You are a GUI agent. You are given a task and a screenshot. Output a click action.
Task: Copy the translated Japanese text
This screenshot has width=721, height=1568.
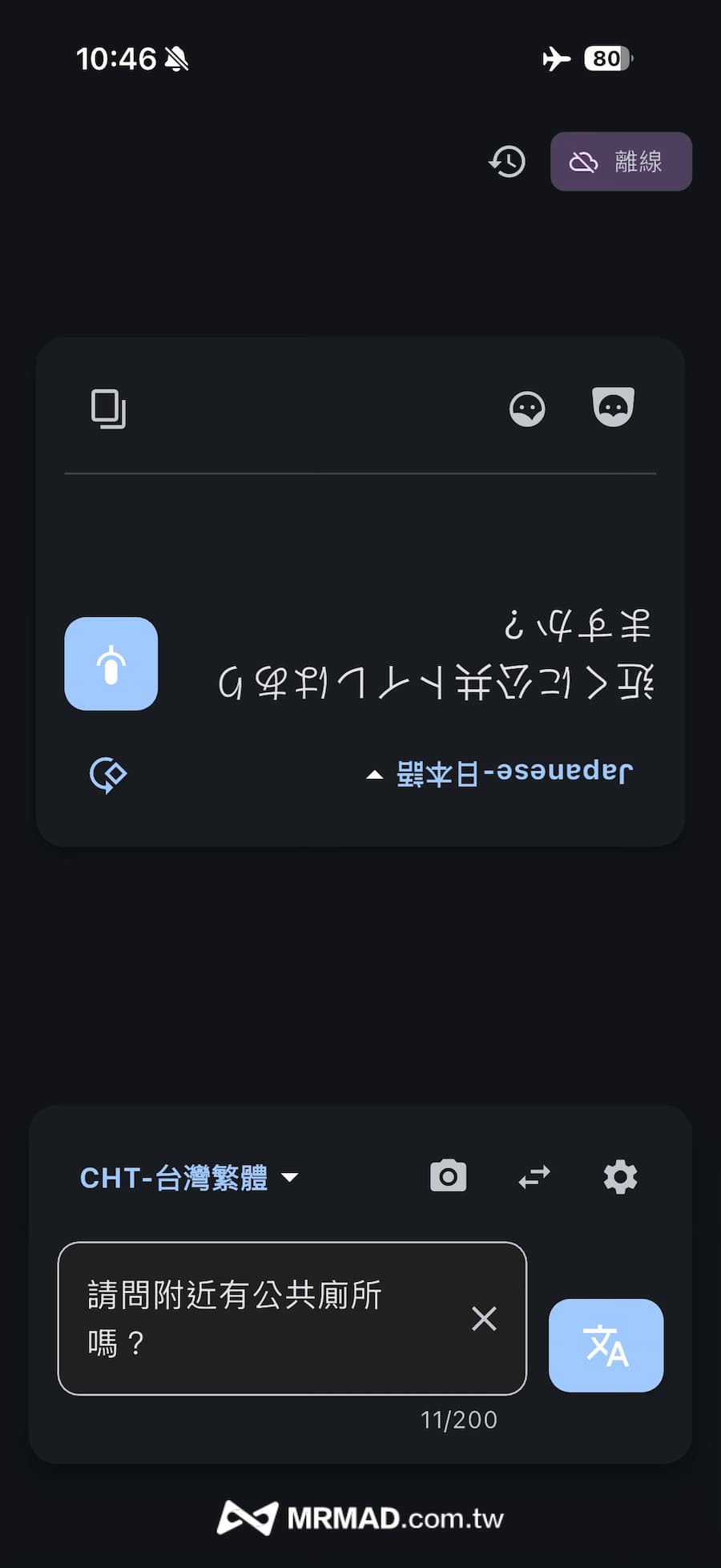coord(109,409)
